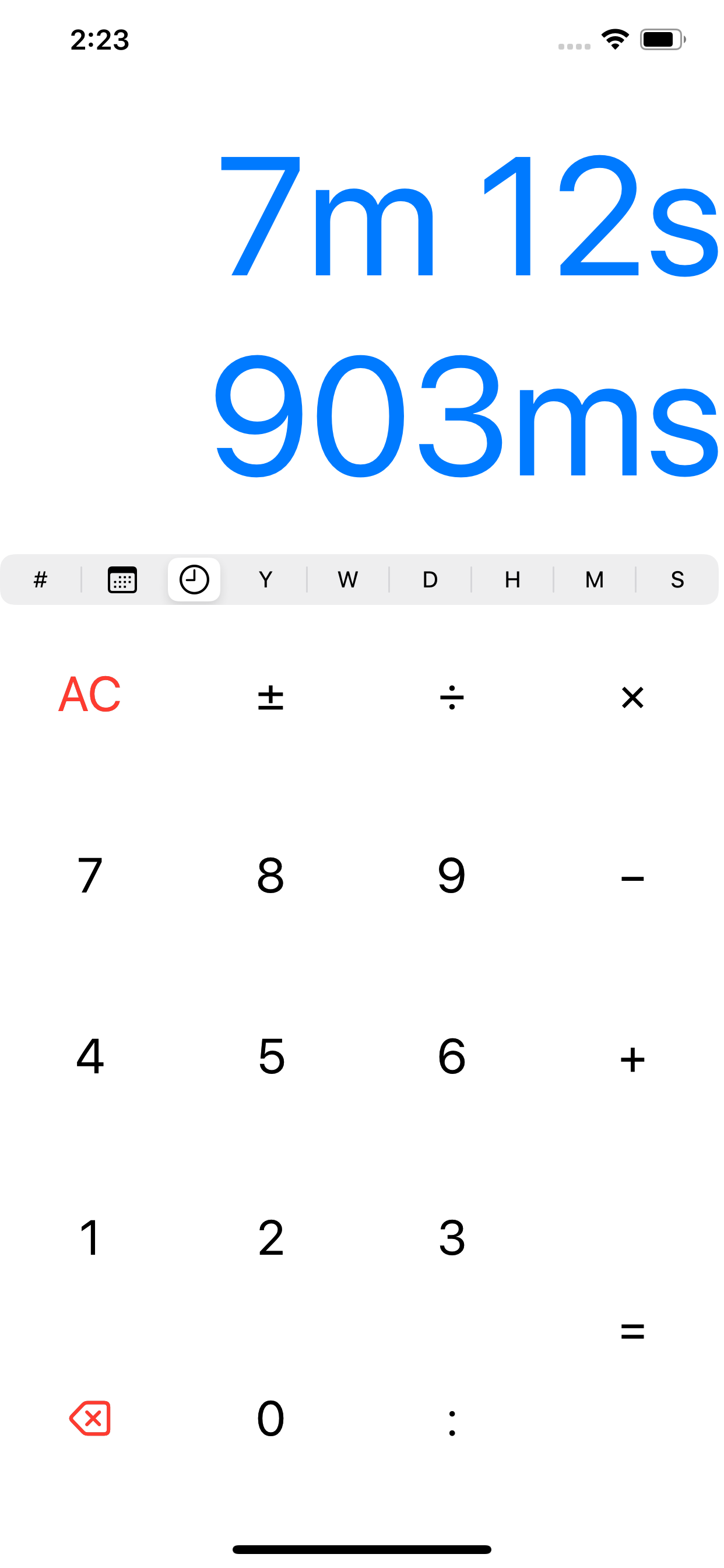Select the calendar date mode
The width and height of the screenshot is (724, 1568).
[x=122, y=579]
